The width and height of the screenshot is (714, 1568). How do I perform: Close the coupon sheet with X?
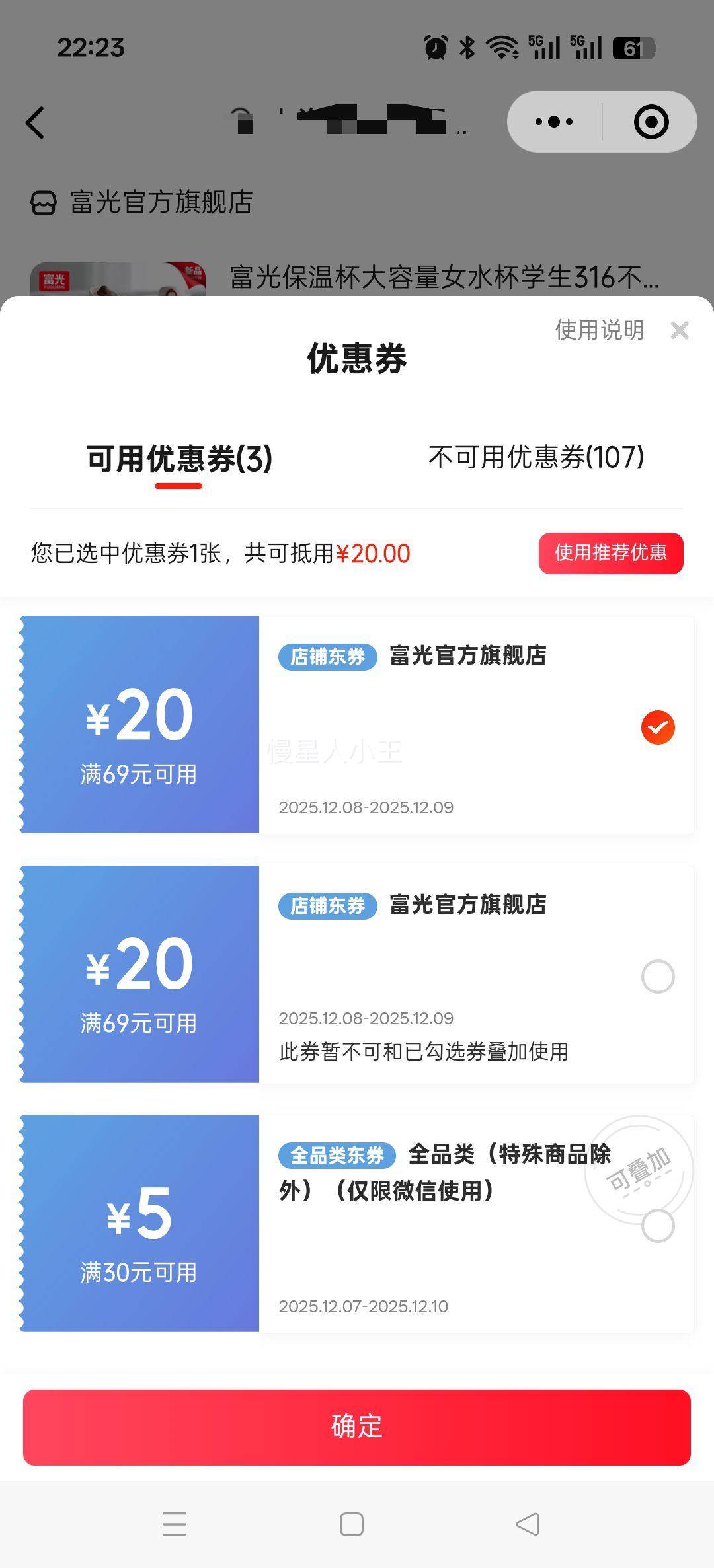679,330
